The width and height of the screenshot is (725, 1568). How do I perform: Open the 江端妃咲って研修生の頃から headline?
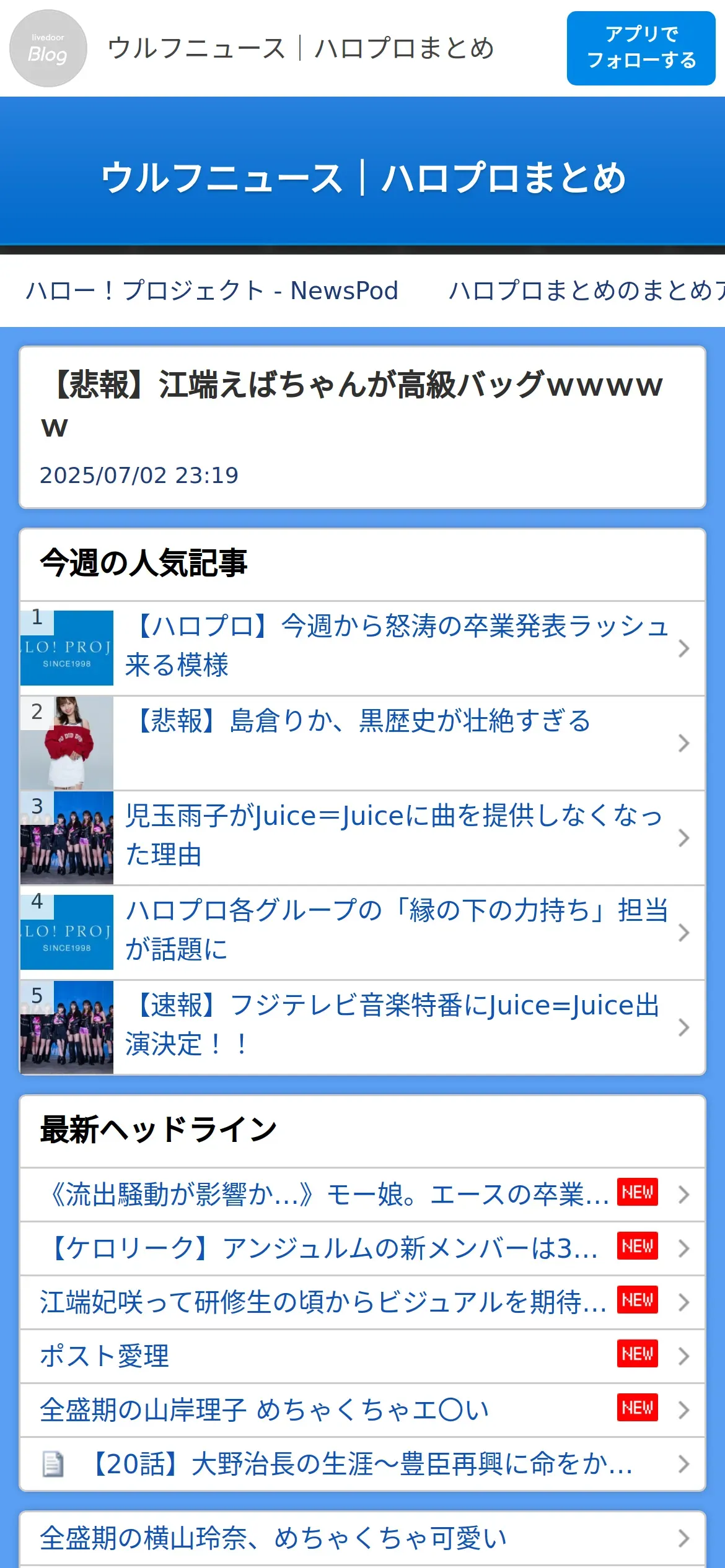coord(323,1302)
